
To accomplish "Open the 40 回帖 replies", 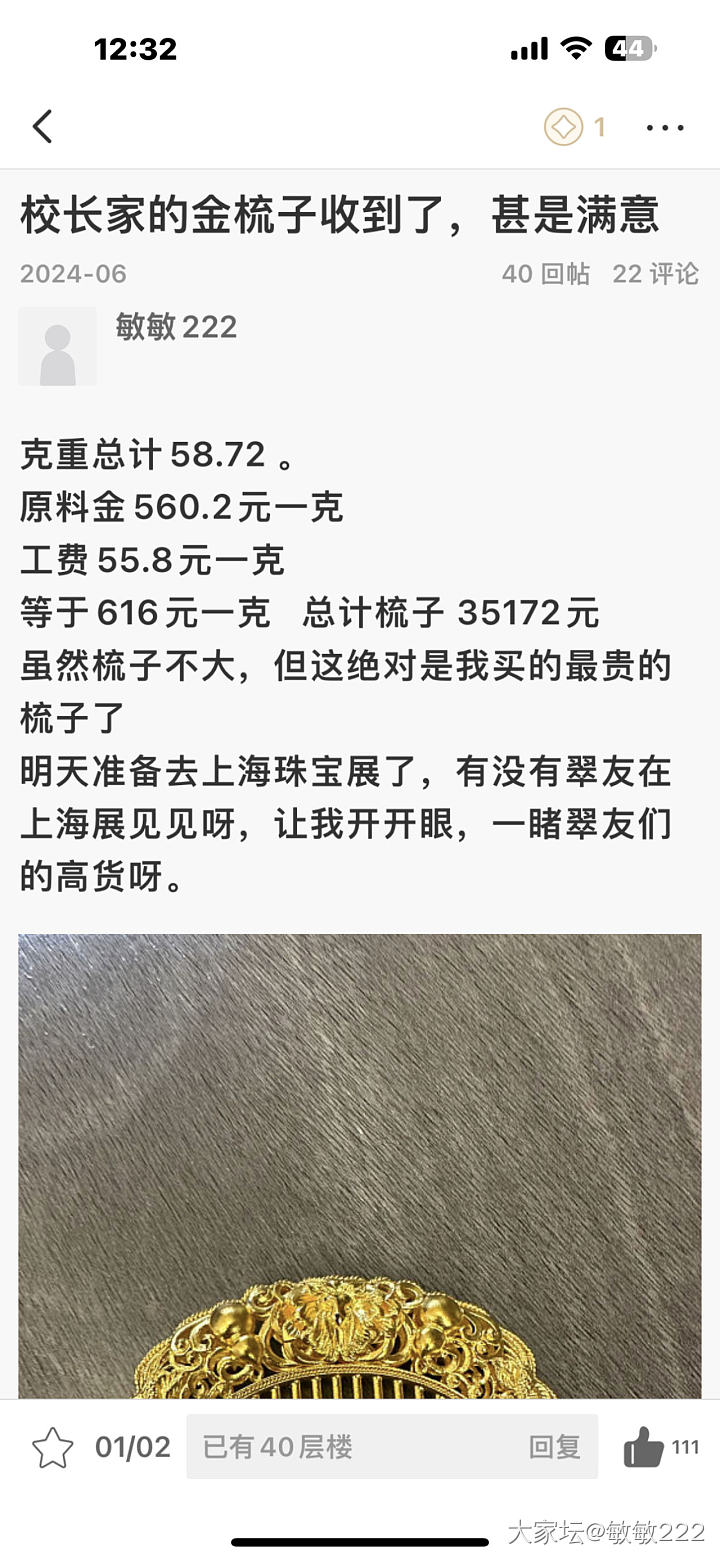I will (546, 274).
